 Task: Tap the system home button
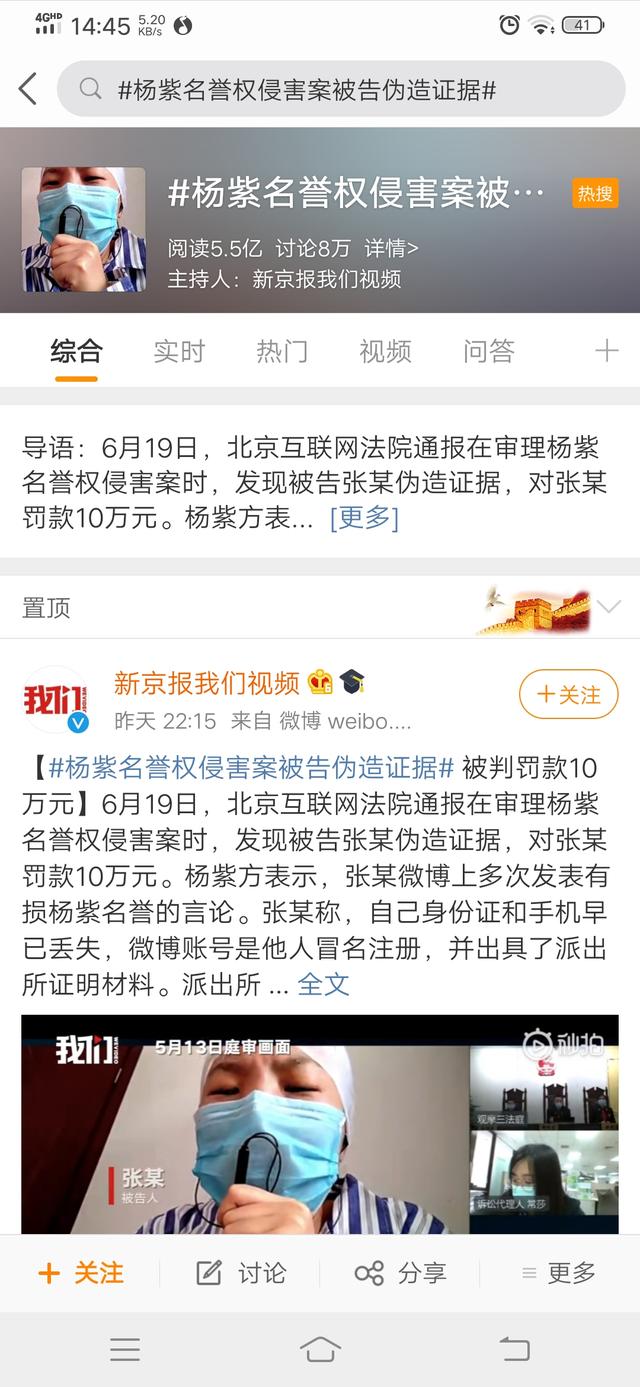pos(320,1350)
